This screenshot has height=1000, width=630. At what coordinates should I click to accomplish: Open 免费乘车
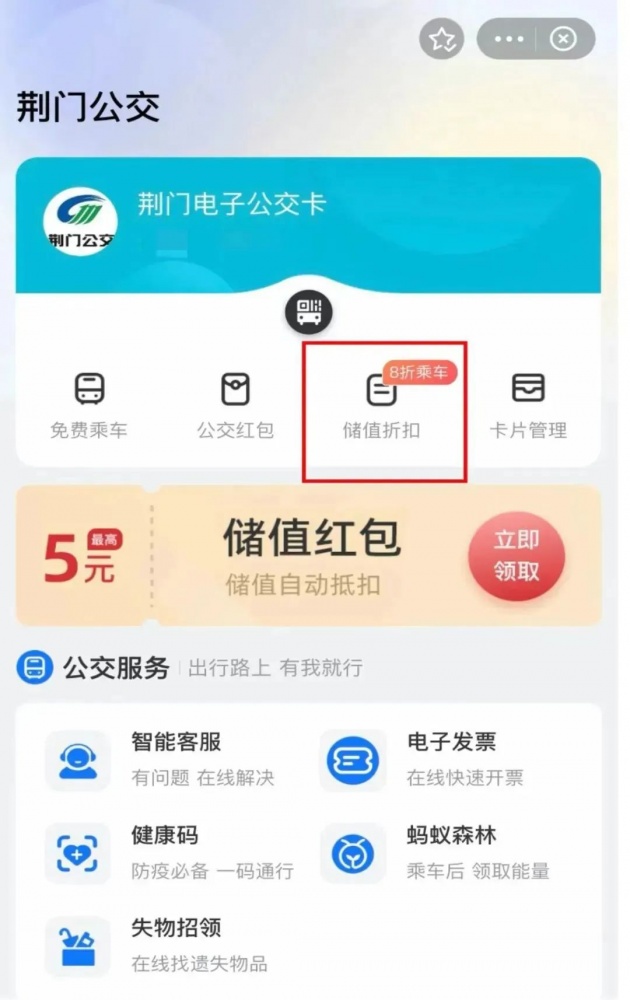(x=89, y=406)
